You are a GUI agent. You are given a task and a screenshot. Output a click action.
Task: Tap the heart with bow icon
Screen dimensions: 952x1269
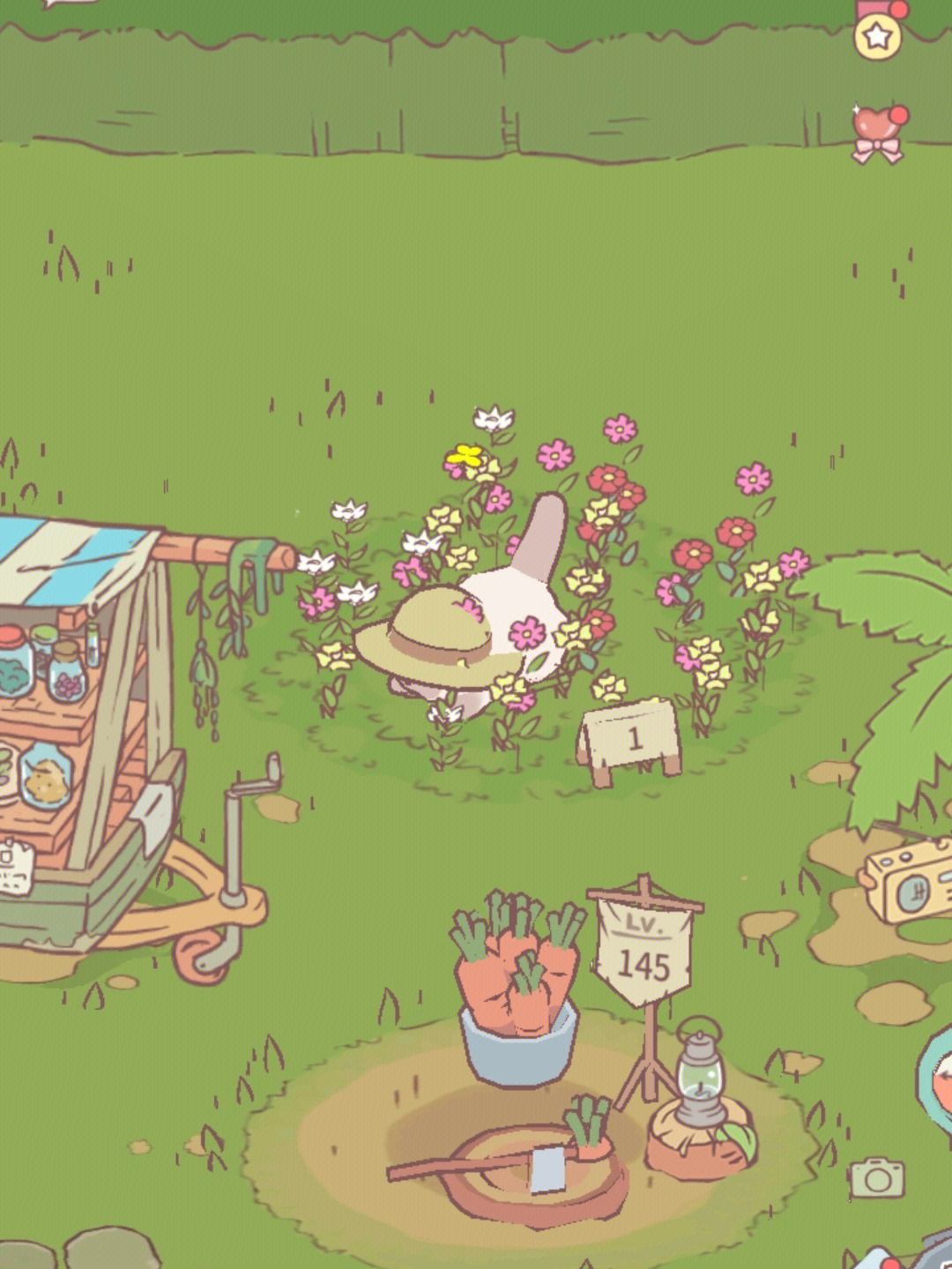tap(878, 135)
